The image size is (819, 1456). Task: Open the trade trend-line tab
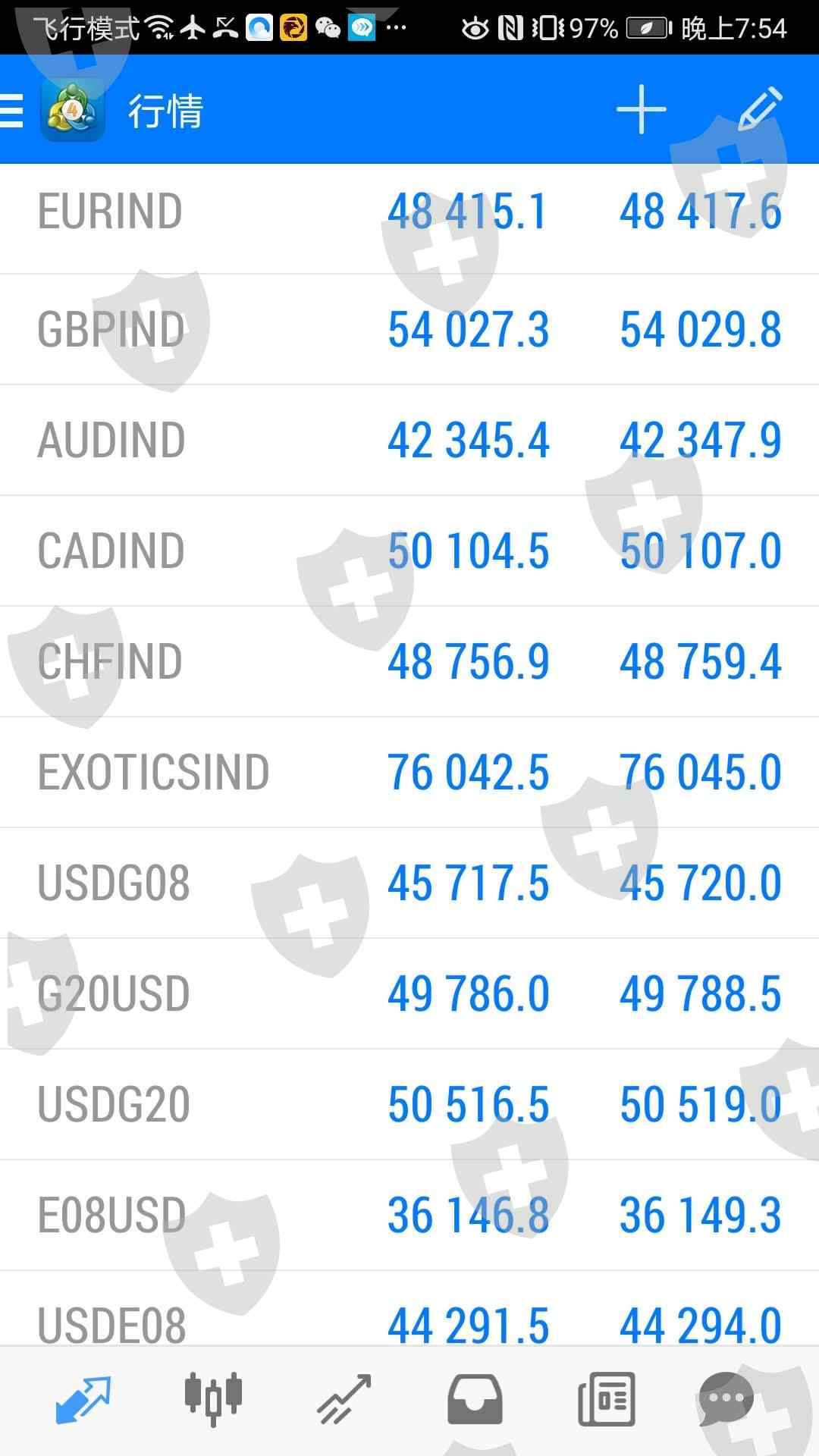pos(344,1399)
